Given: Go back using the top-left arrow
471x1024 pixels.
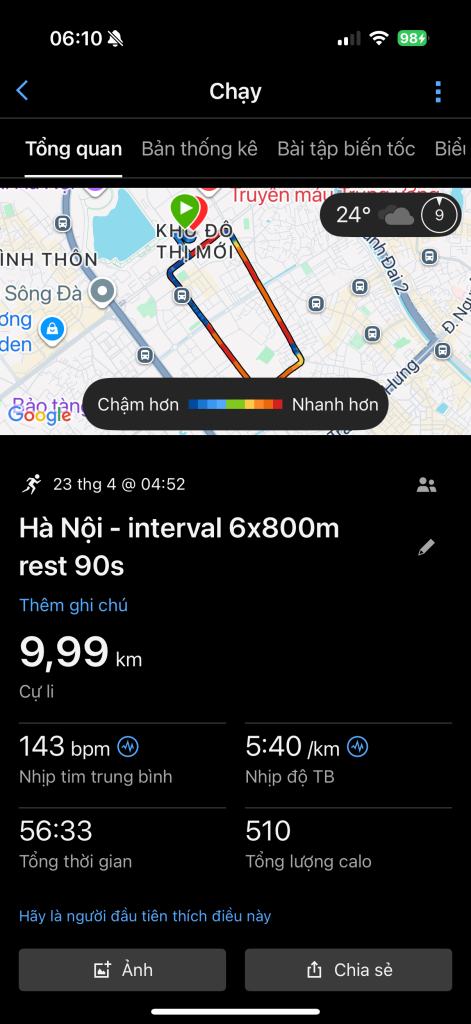Looking at the screenshot, I should click(x=22, y=91).
